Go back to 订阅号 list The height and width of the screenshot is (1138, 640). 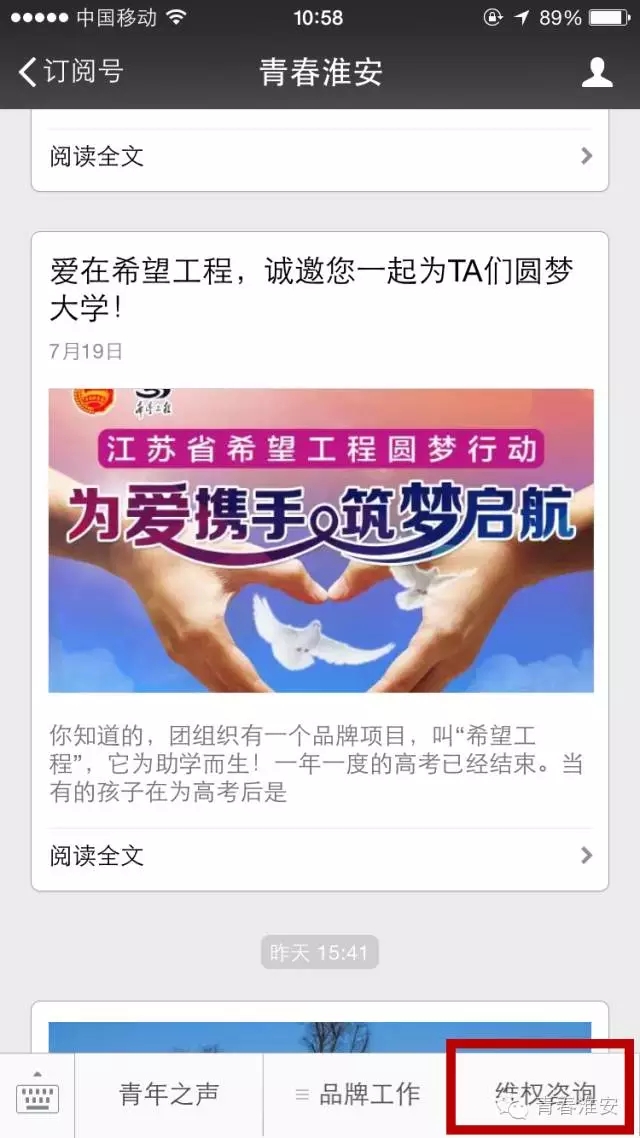[70, 72]
